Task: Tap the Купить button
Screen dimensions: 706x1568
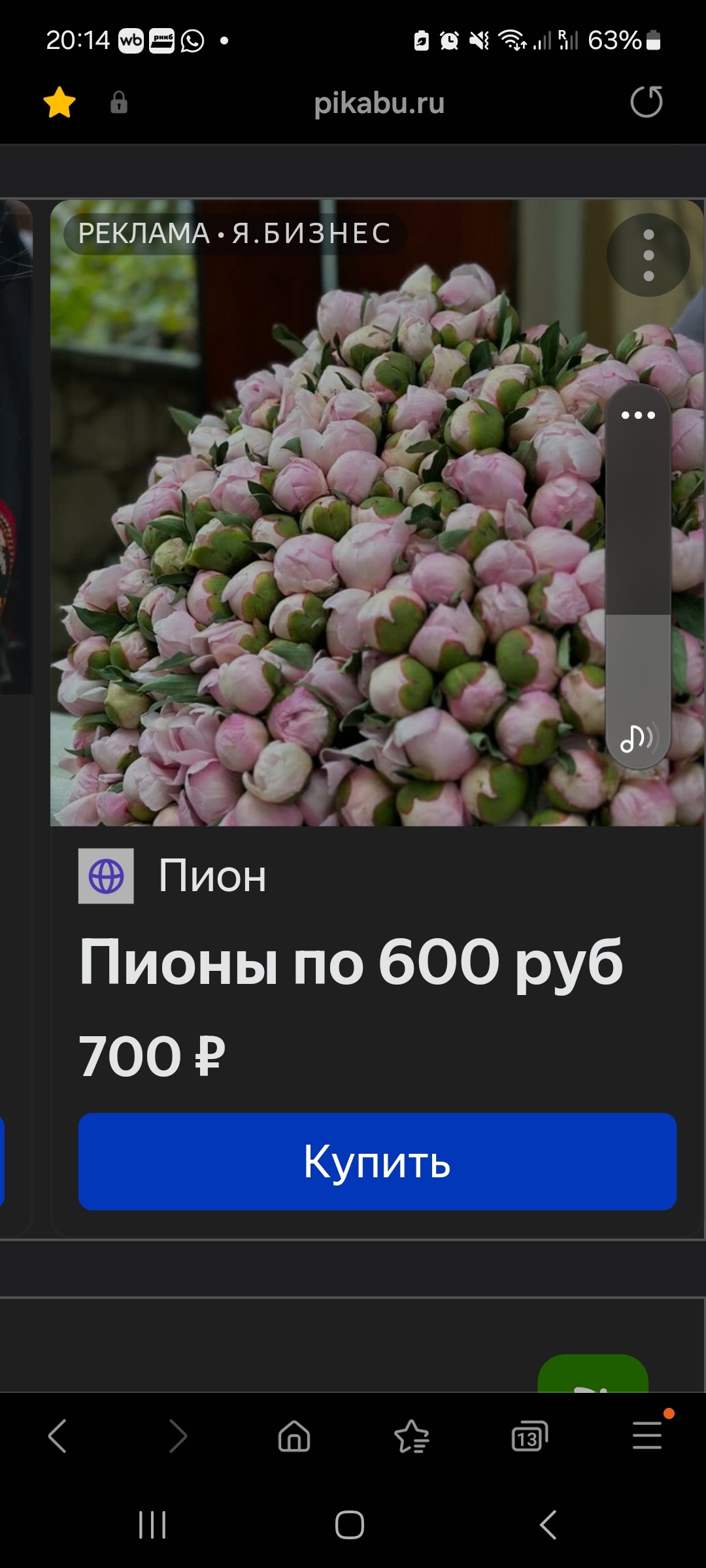Action: point(377,1162)
